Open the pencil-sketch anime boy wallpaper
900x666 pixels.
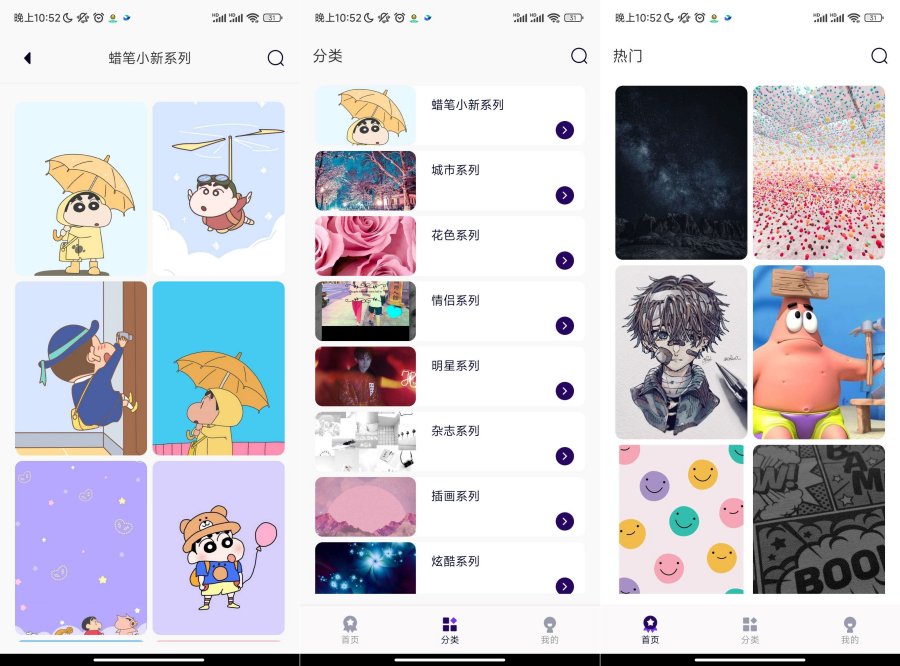[681, 351]
